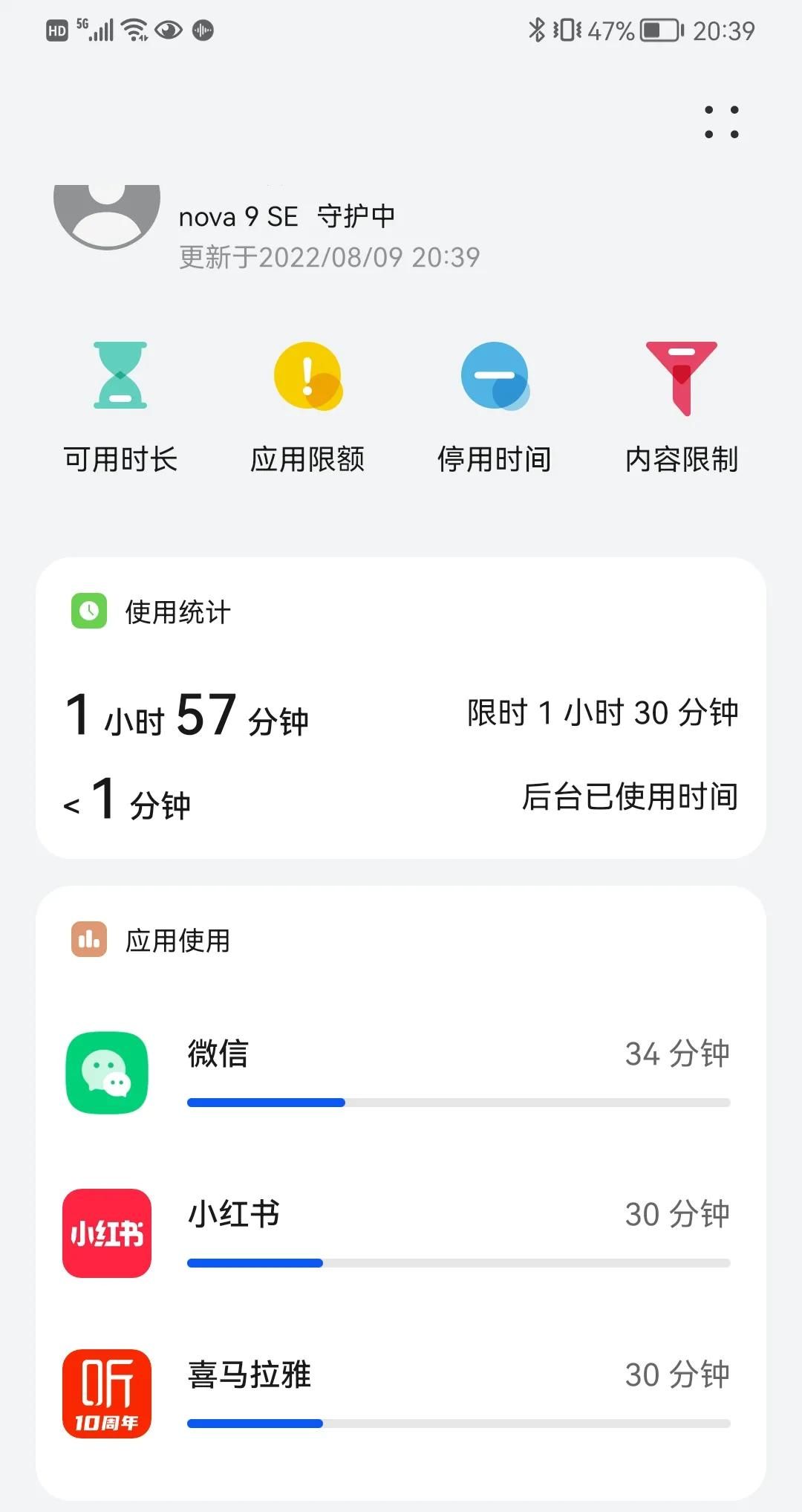
Task: Open 停用时间 settings via blue icon
Action: click(495, 377)
